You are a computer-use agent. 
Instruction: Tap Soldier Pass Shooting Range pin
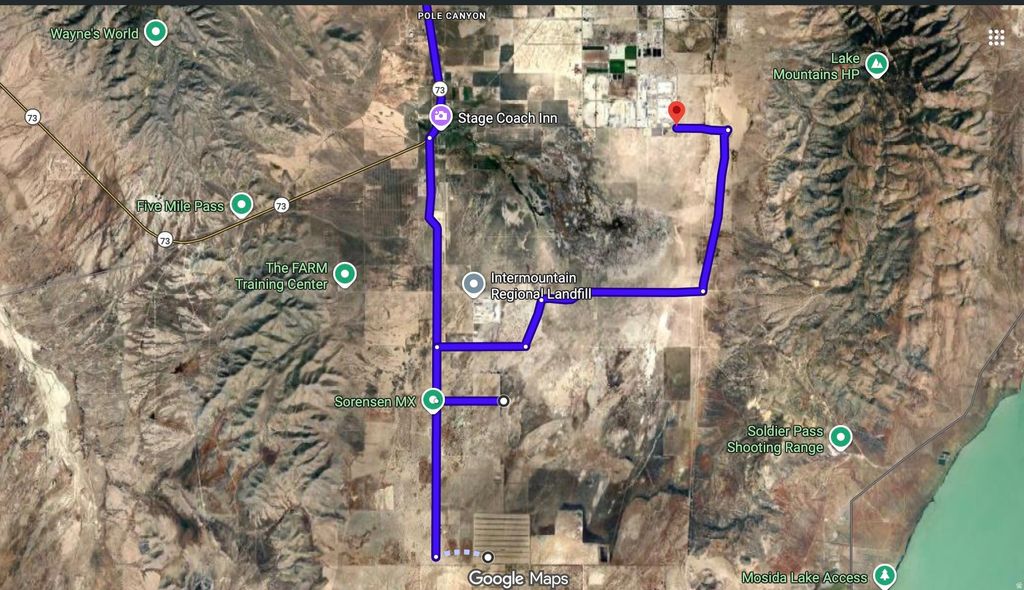point(841,437)
